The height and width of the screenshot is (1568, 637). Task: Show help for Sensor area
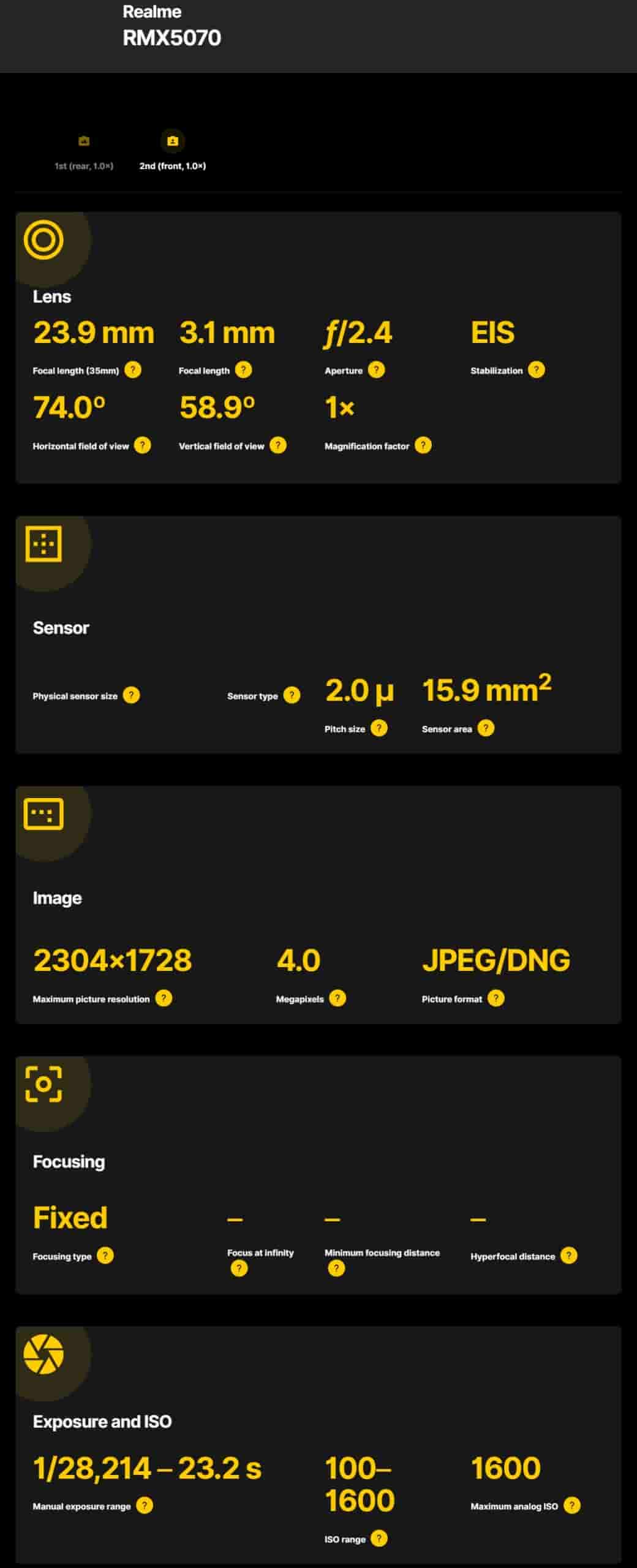[x=486, y=728]
